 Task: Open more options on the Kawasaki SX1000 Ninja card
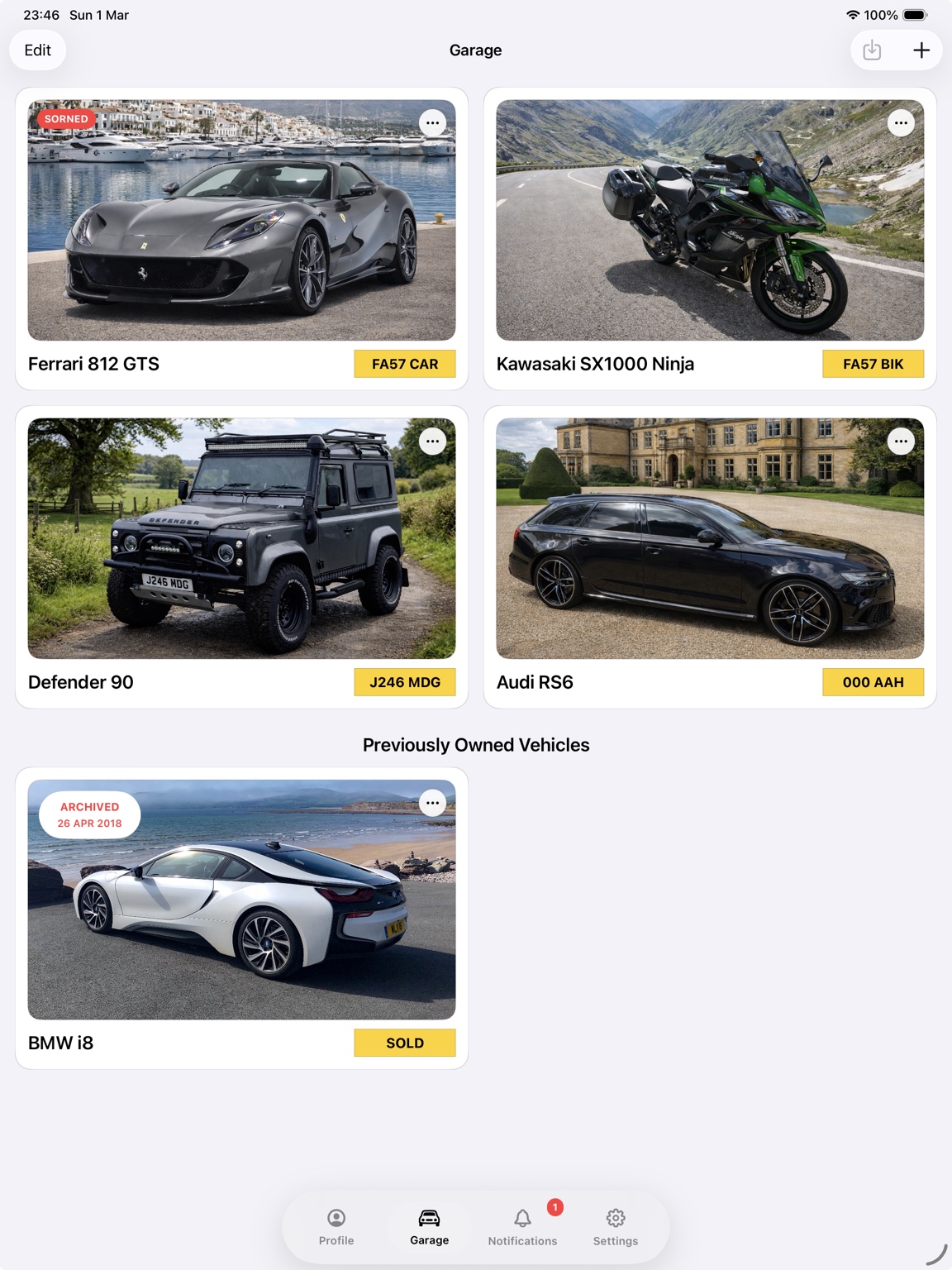(x=901, y=123)
